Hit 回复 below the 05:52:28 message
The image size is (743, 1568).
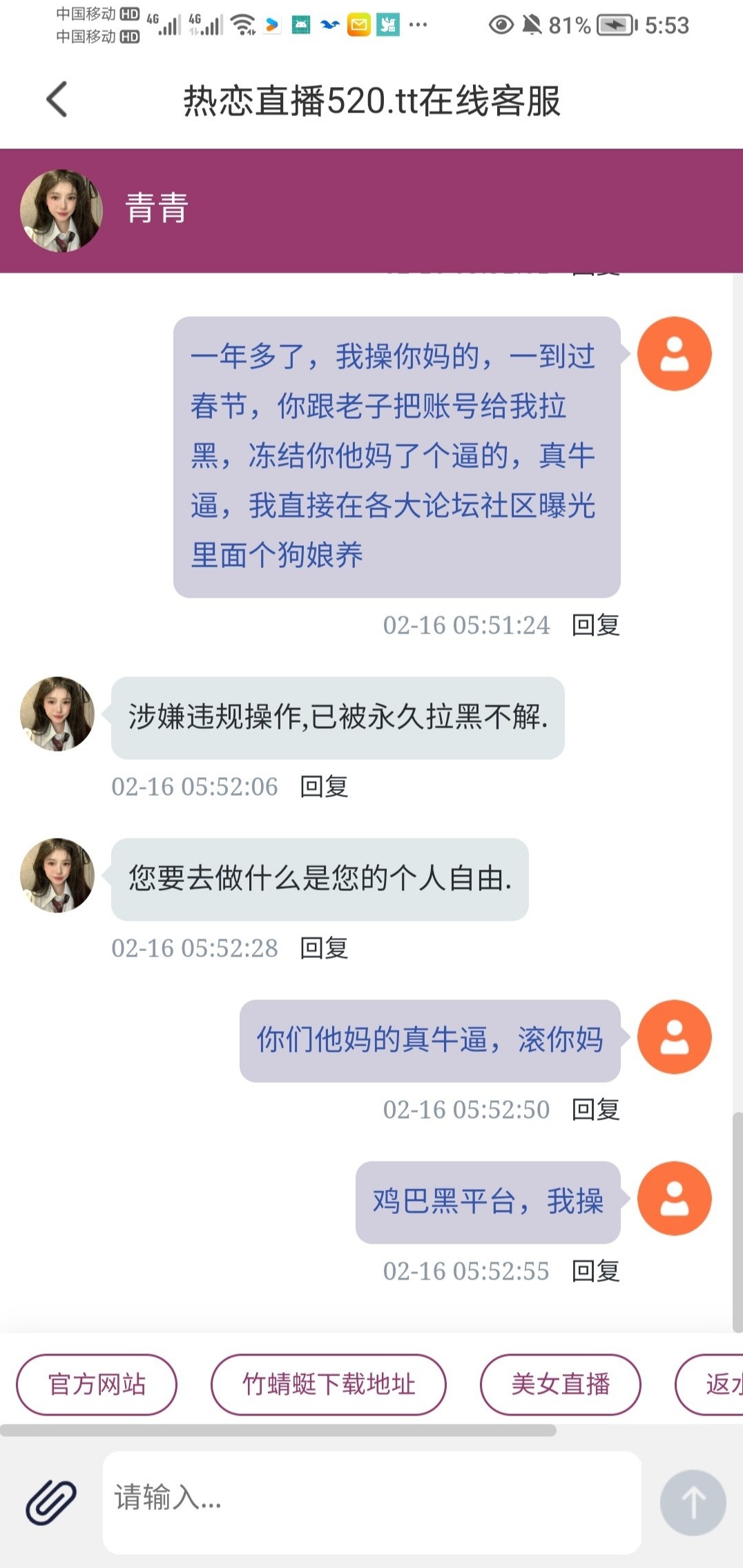click(x=324, y=948)
